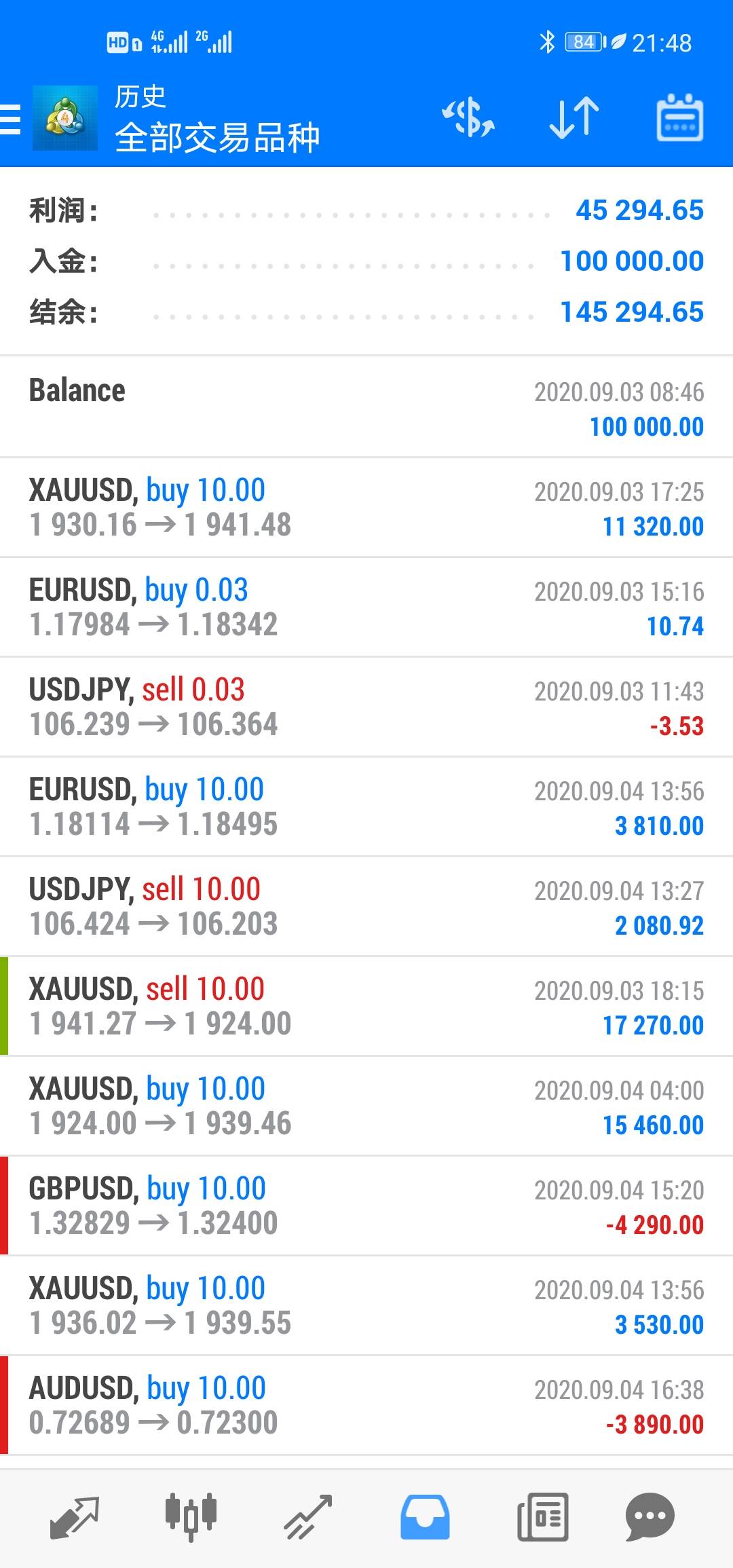
Task: Open the XAUUSD buy trade with 3 530.00 profit
Action: click(x=366, y=1306)
